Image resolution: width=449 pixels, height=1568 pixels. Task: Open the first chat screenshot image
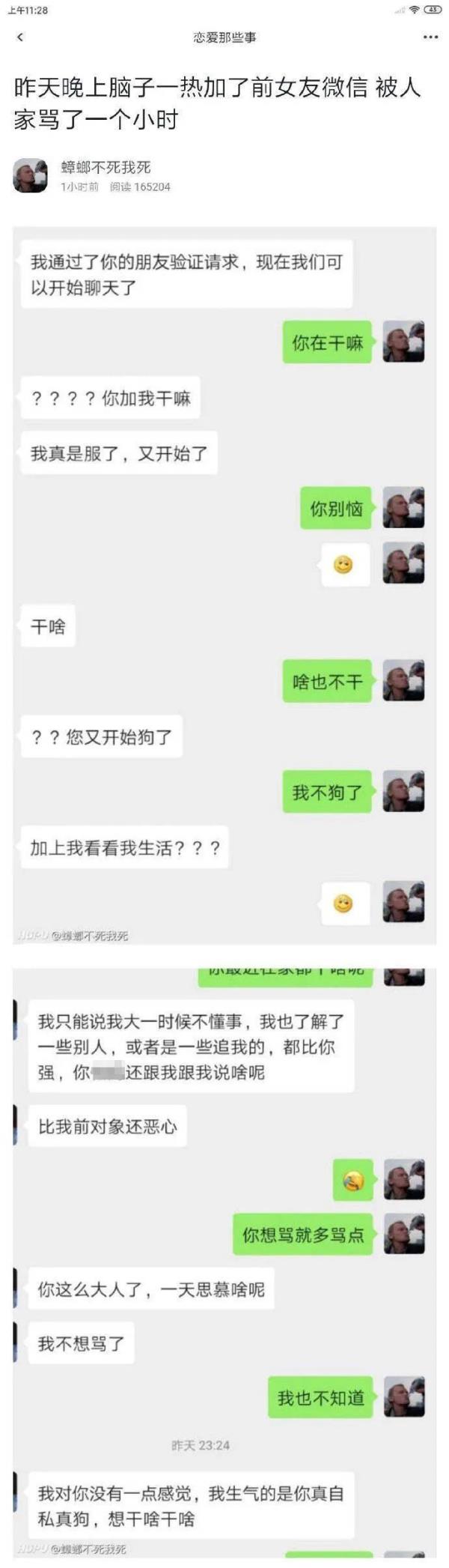click(224, 584)
